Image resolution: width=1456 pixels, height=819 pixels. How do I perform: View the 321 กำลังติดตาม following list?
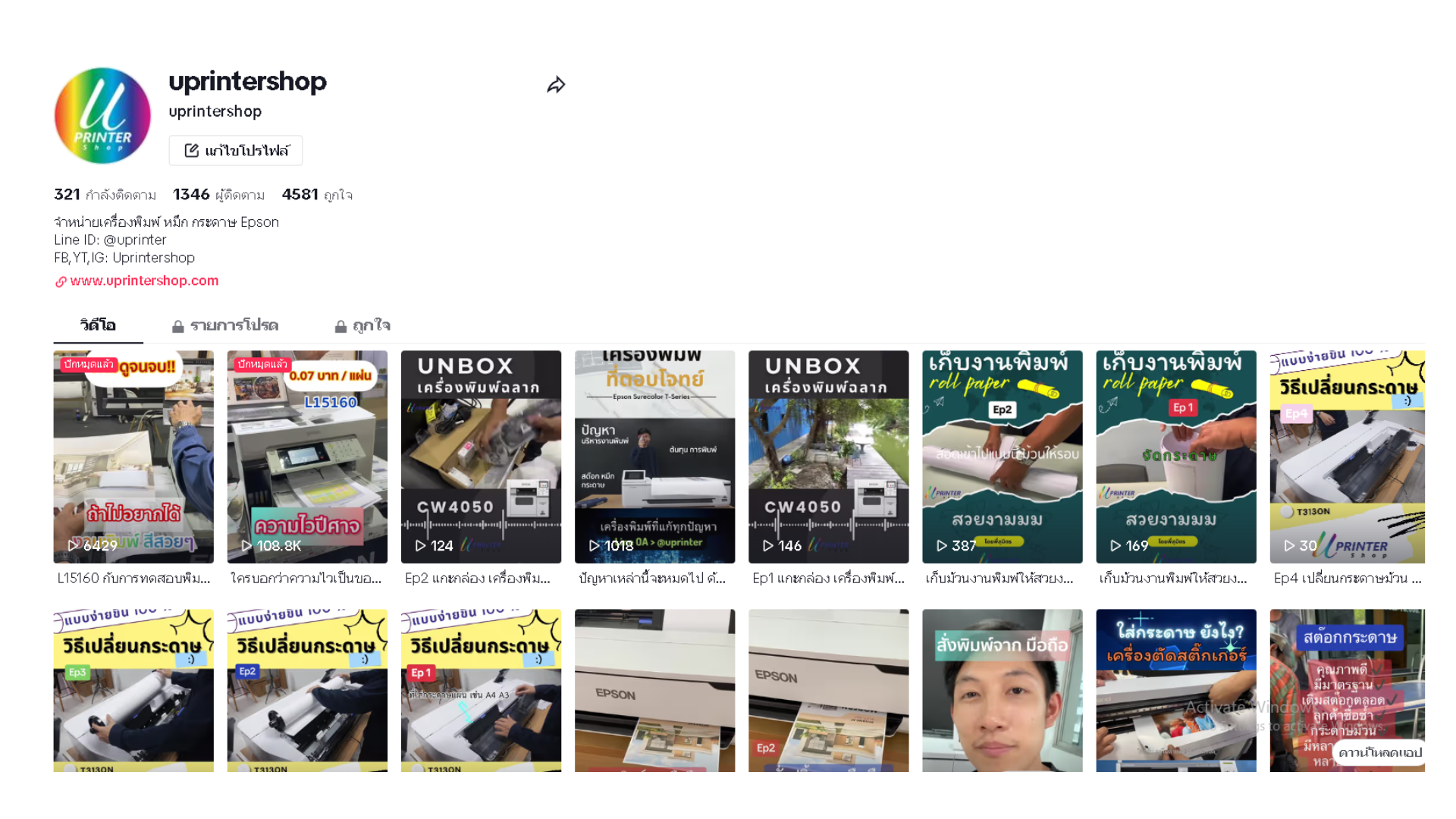tap(105, 195)
